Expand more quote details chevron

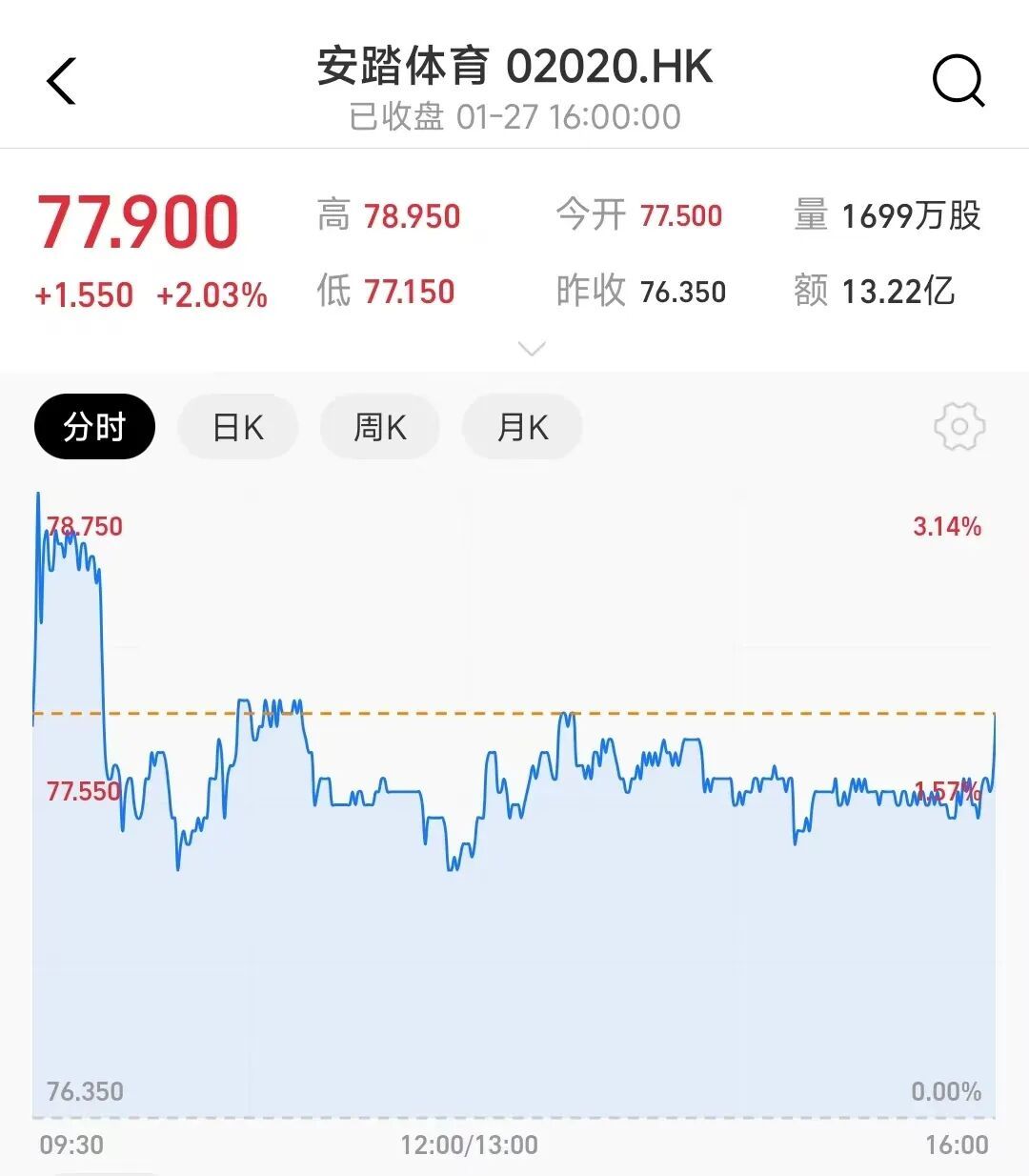(x=531, y=349)
